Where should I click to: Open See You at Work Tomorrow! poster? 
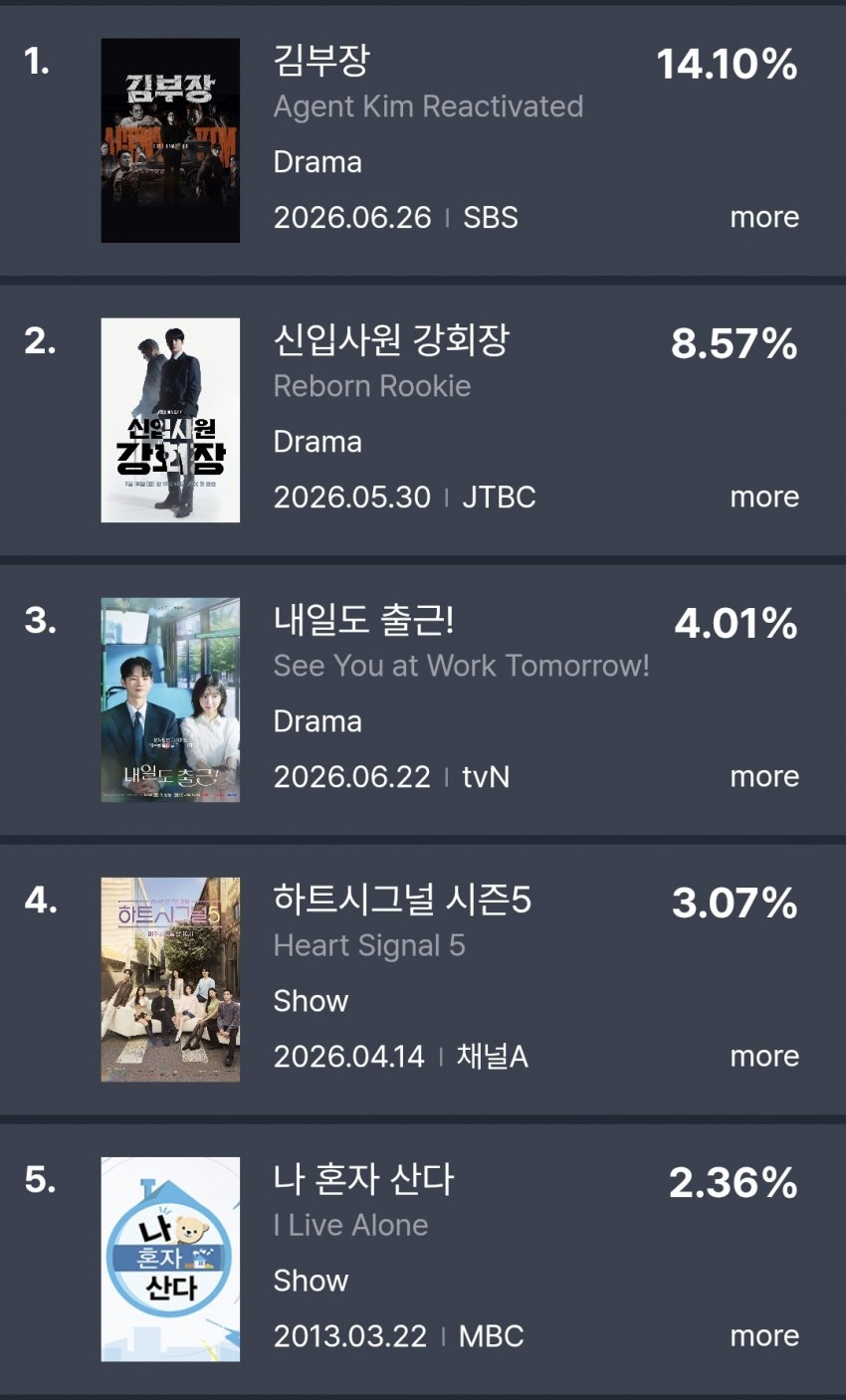point(170,700)
